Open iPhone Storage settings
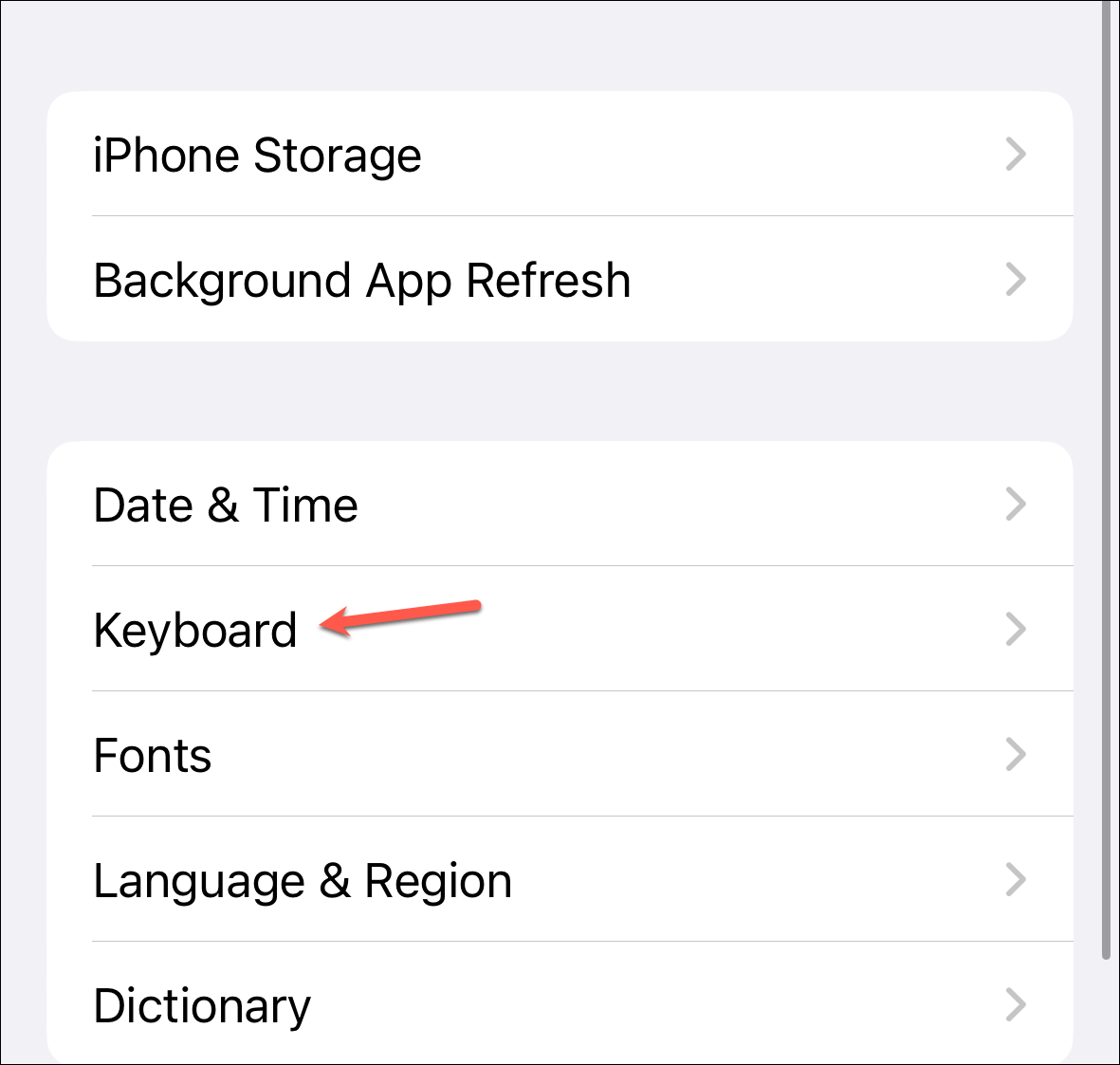This screenshot has height=1065, width=1120. [x=560, y=155]
